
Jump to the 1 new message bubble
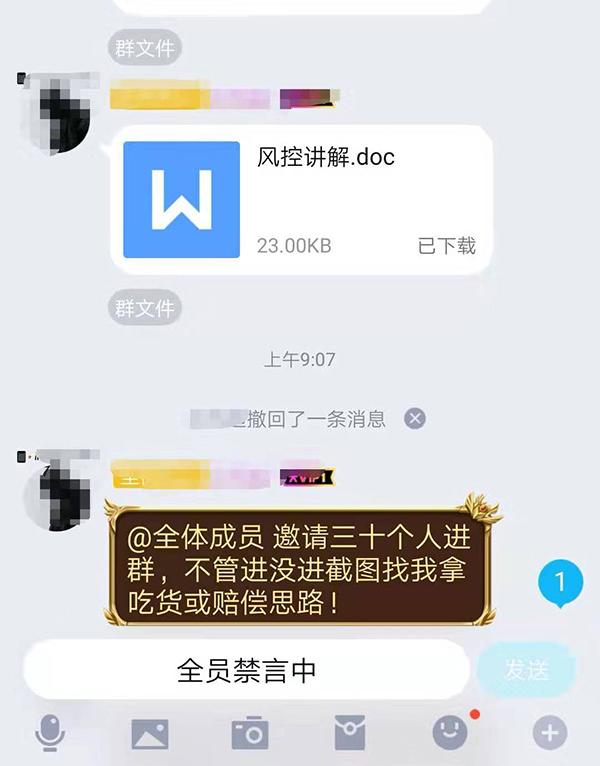click(560, 584)
